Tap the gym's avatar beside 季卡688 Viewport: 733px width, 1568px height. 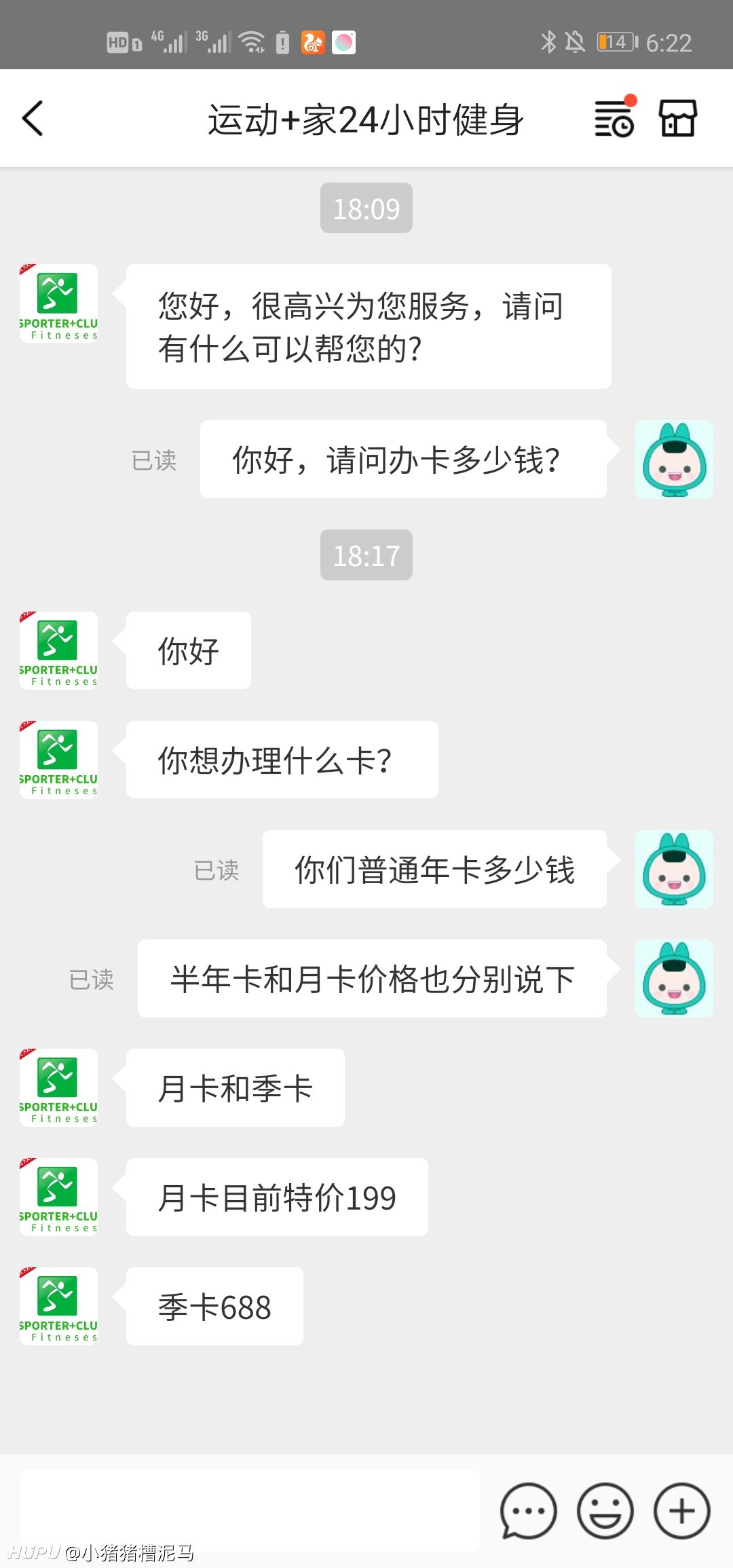click(x=59, y=1306)
